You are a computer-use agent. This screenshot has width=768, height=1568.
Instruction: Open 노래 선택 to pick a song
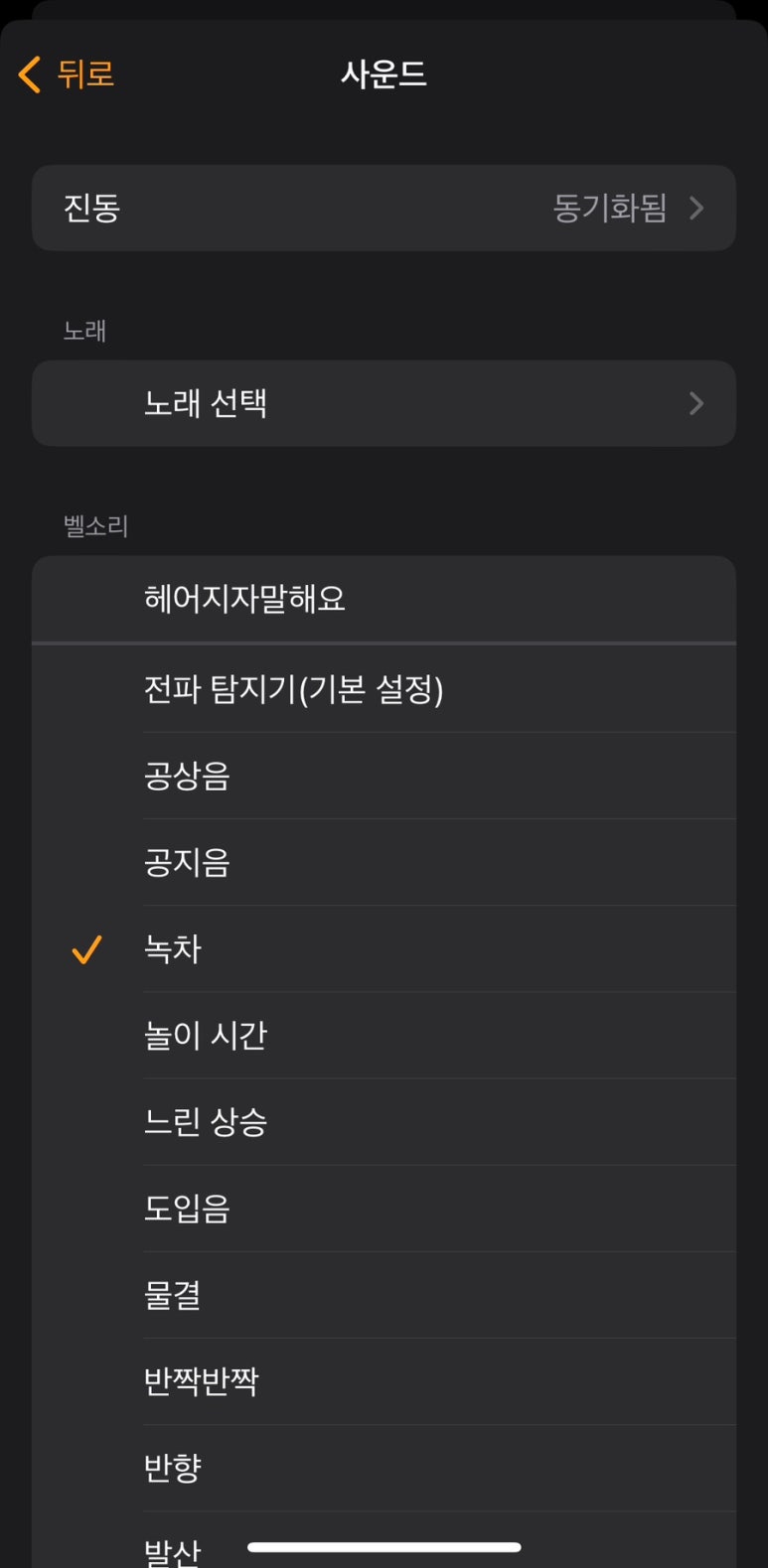[384, 403]
